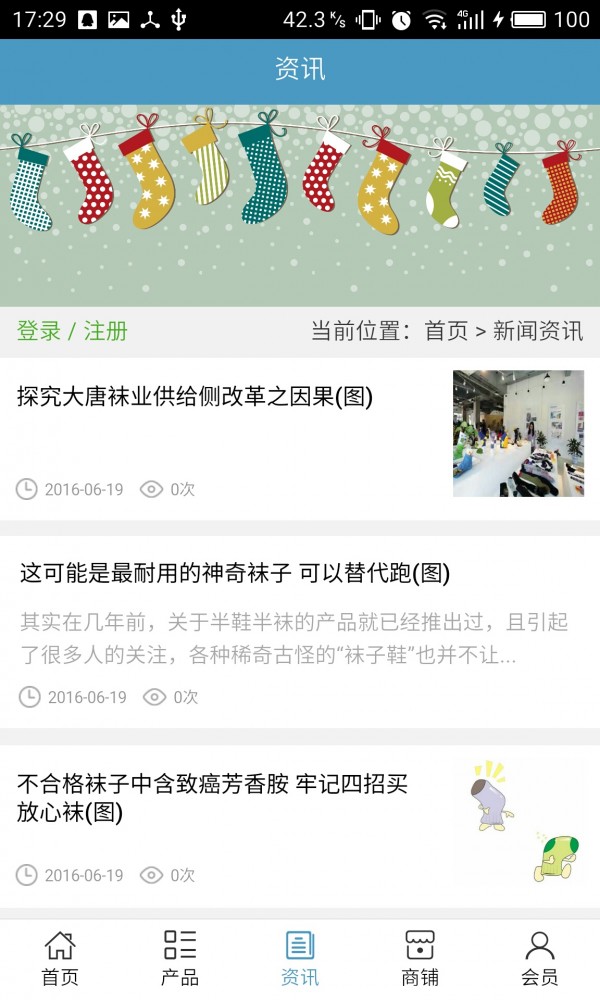Open article 探究大唐袜业供给侧改革之因果(图)

[195, 397]
